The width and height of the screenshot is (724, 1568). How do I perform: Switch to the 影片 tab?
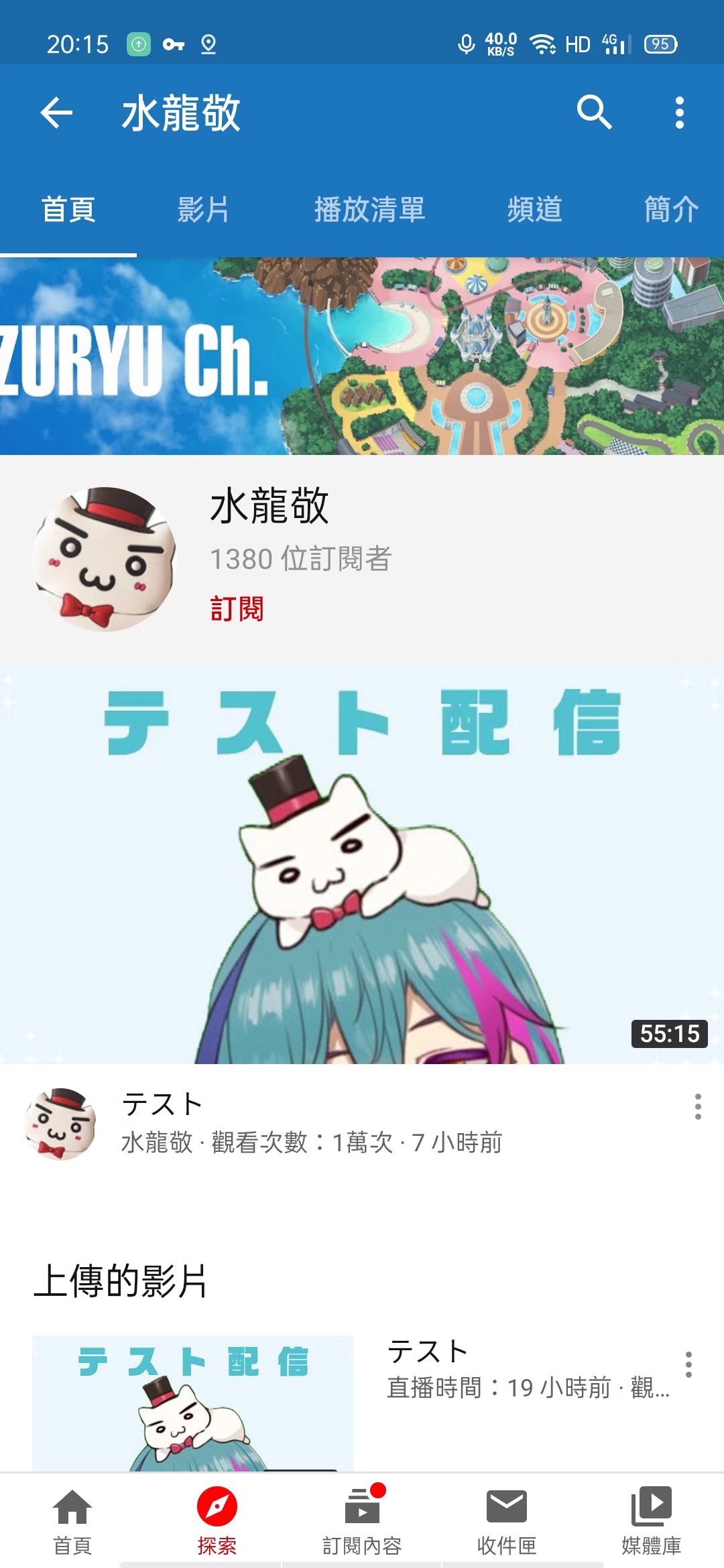(x=203, y=209)
